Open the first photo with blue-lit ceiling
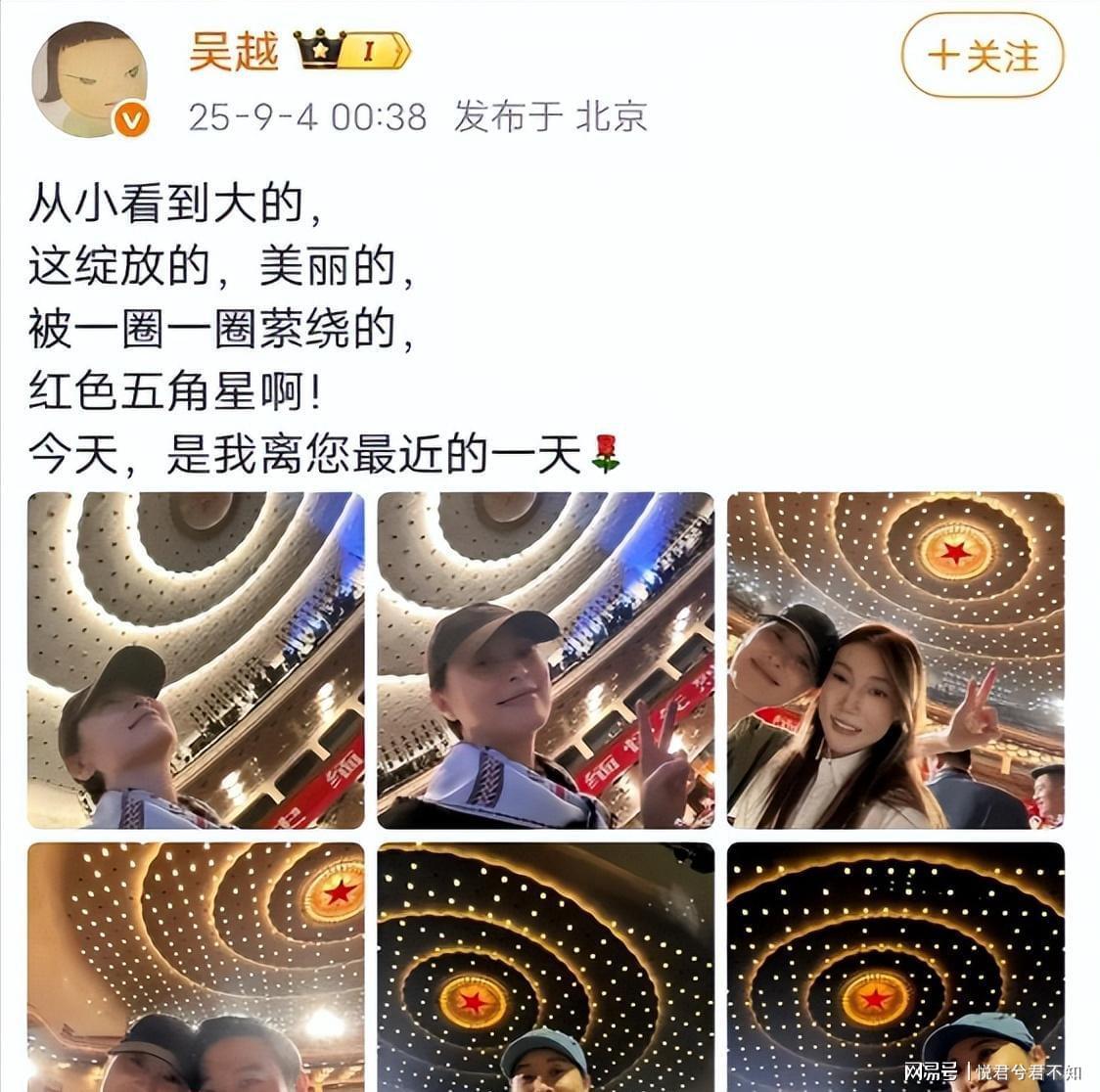Viewport: 1100px width, 1092px height. (196, 660)
